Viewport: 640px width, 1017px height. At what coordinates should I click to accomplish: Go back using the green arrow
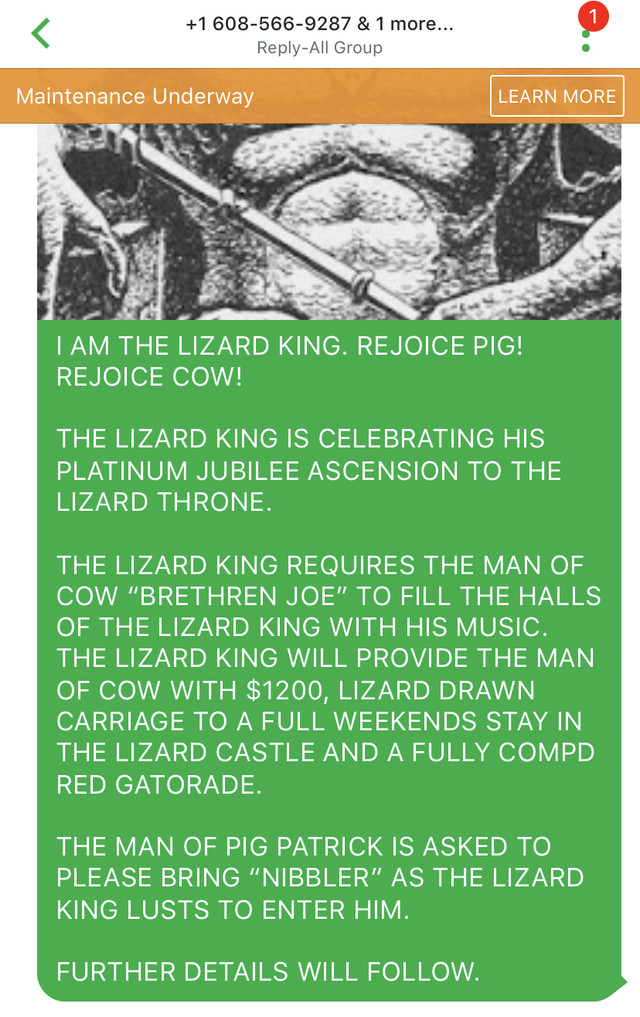click(40, 33)
